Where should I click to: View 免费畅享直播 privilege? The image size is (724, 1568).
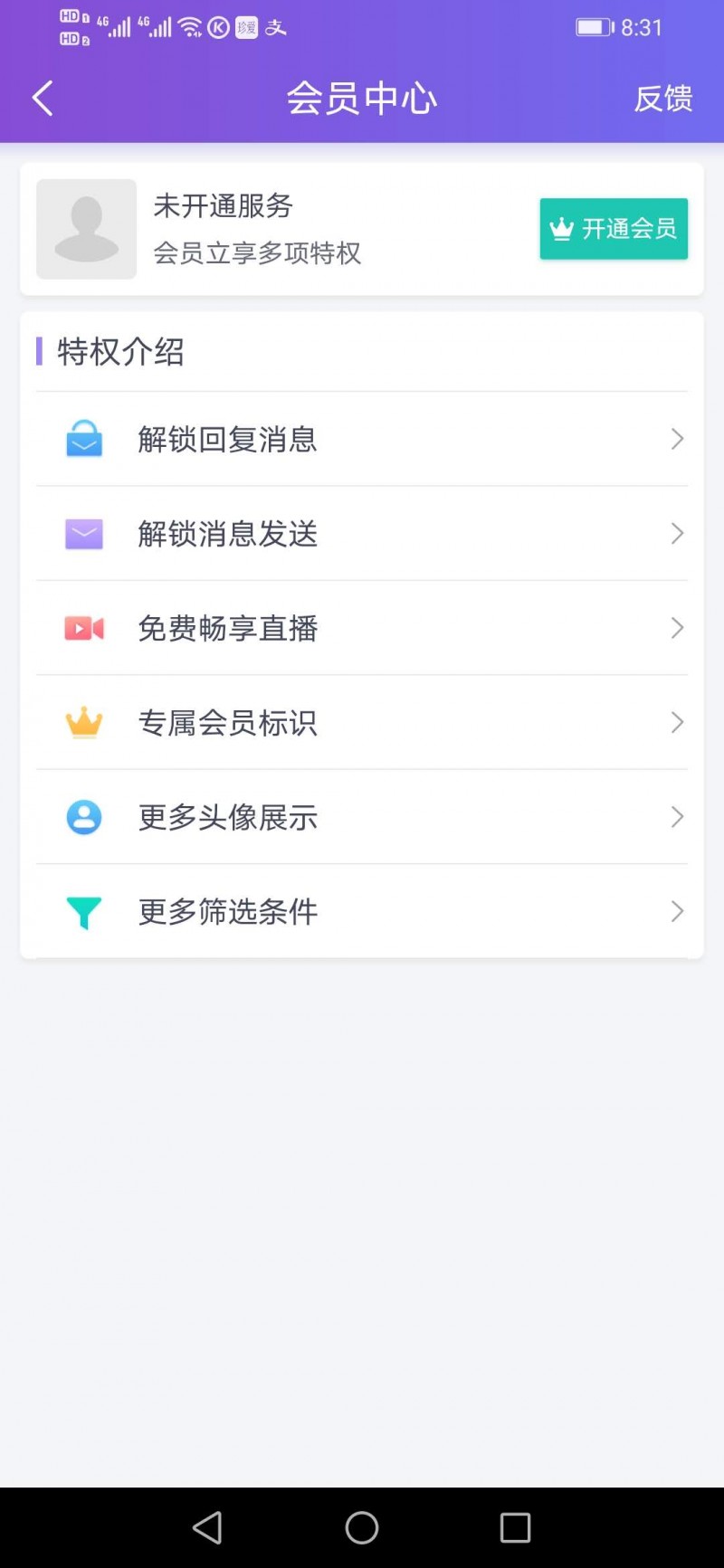click(362, 628)
